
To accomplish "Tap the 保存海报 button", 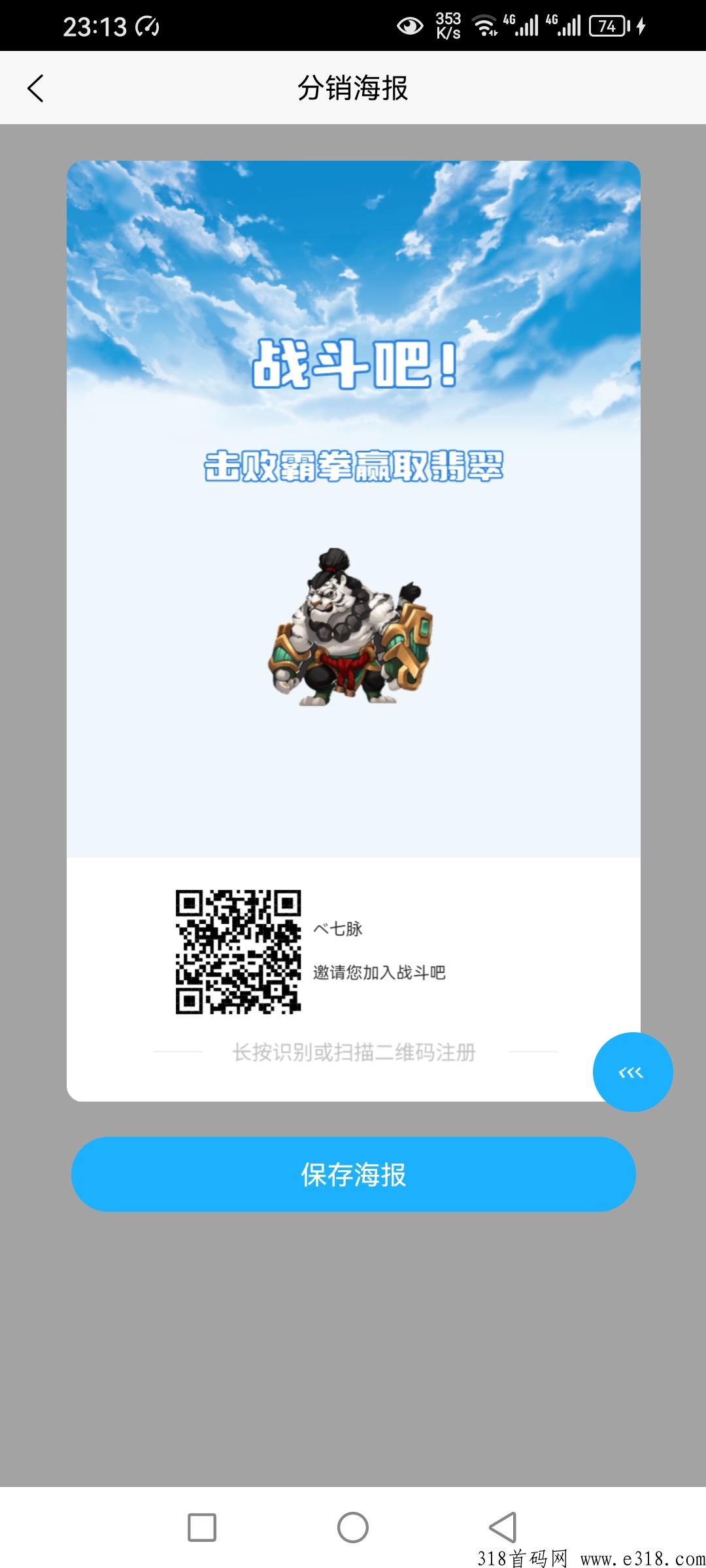I will pyautogui.click(x=353, y=1174).
